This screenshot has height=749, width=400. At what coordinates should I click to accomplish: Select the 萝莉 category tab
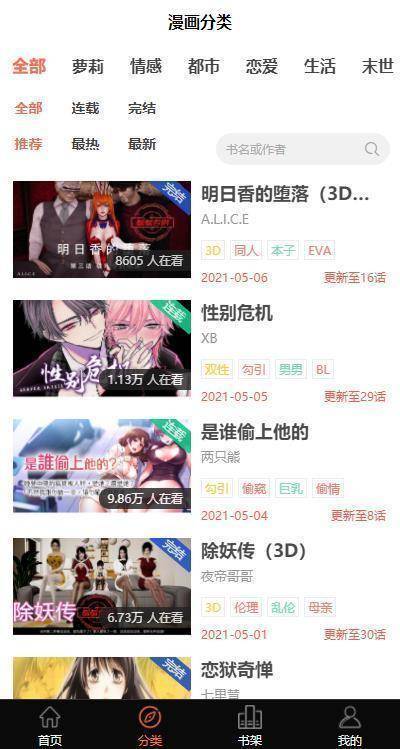[87, 66]
